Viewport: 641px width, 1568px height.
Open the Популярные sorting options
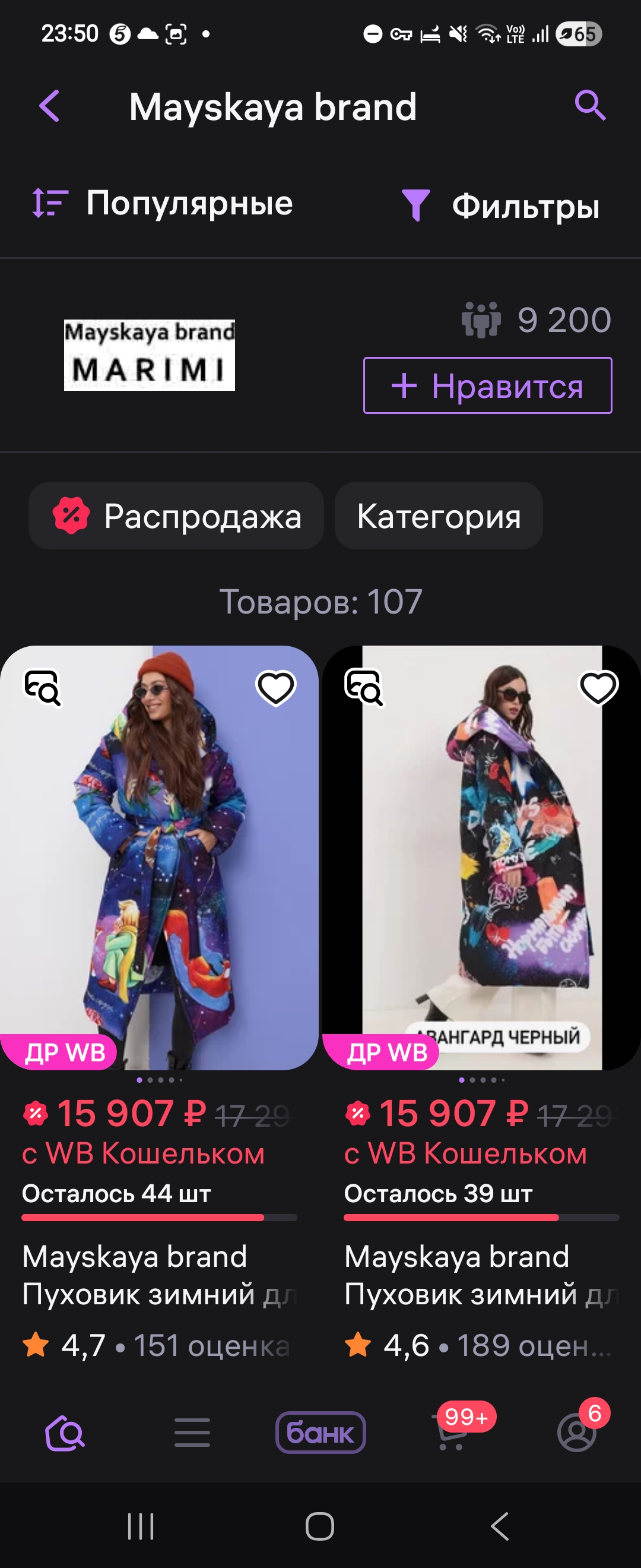[x=163, y=203]
